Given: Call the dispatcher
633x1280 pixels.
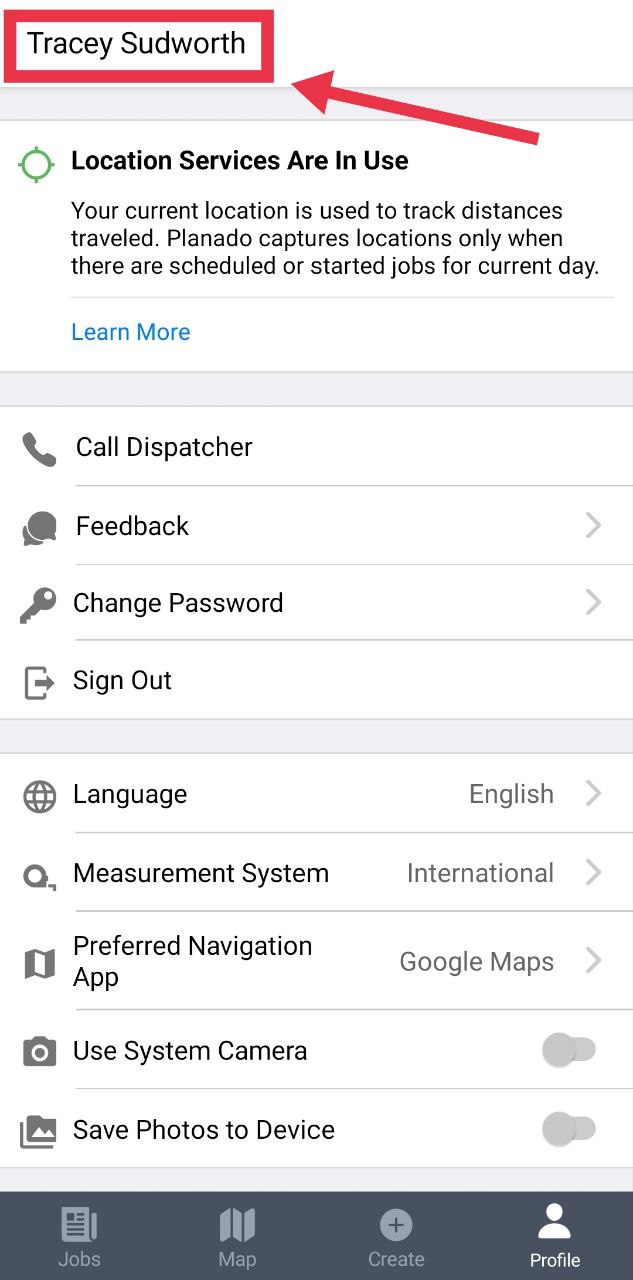Looking at the screenshot, I should tap(316, 447).
